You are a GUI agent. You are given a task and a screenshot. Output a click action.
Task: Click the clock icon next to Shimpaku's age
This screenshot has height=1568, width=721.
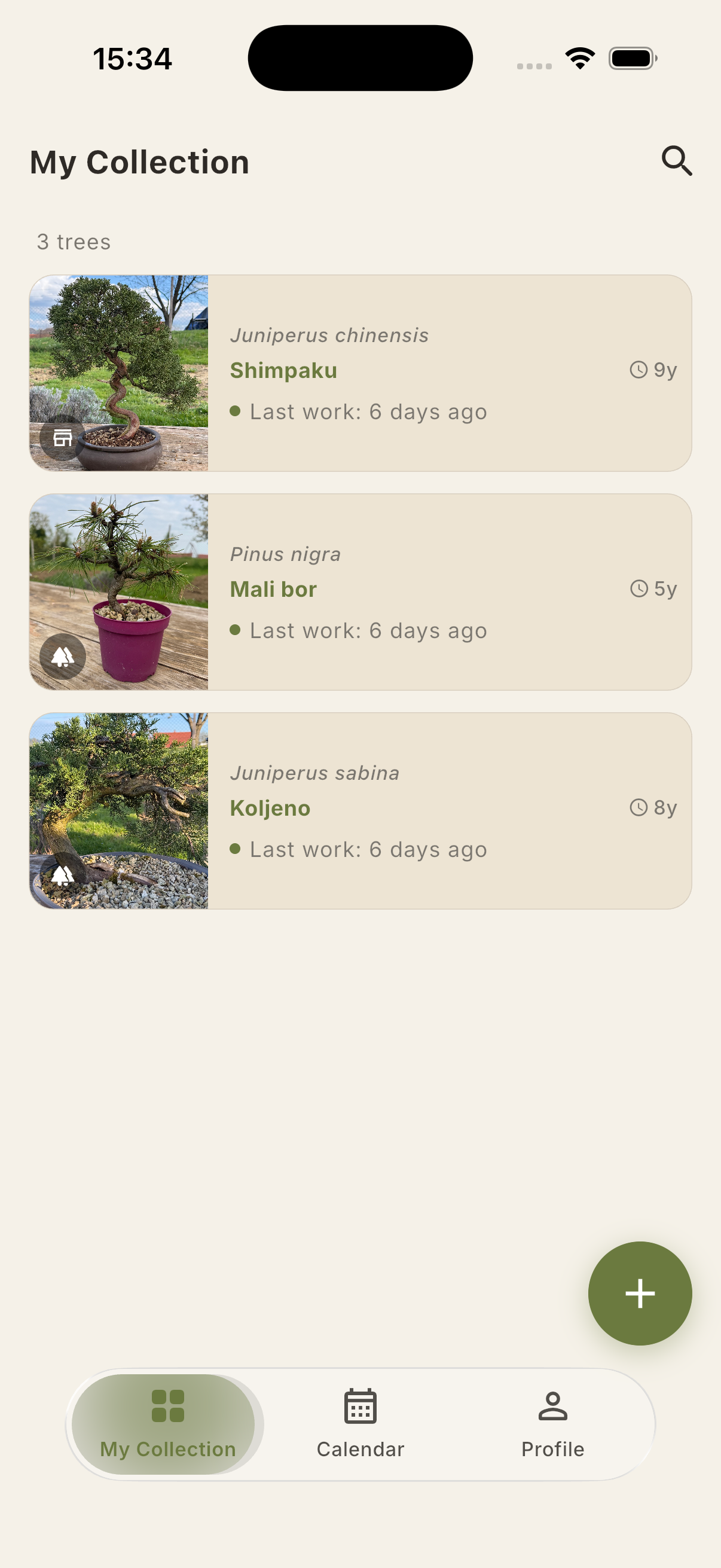tap(638, 369)
